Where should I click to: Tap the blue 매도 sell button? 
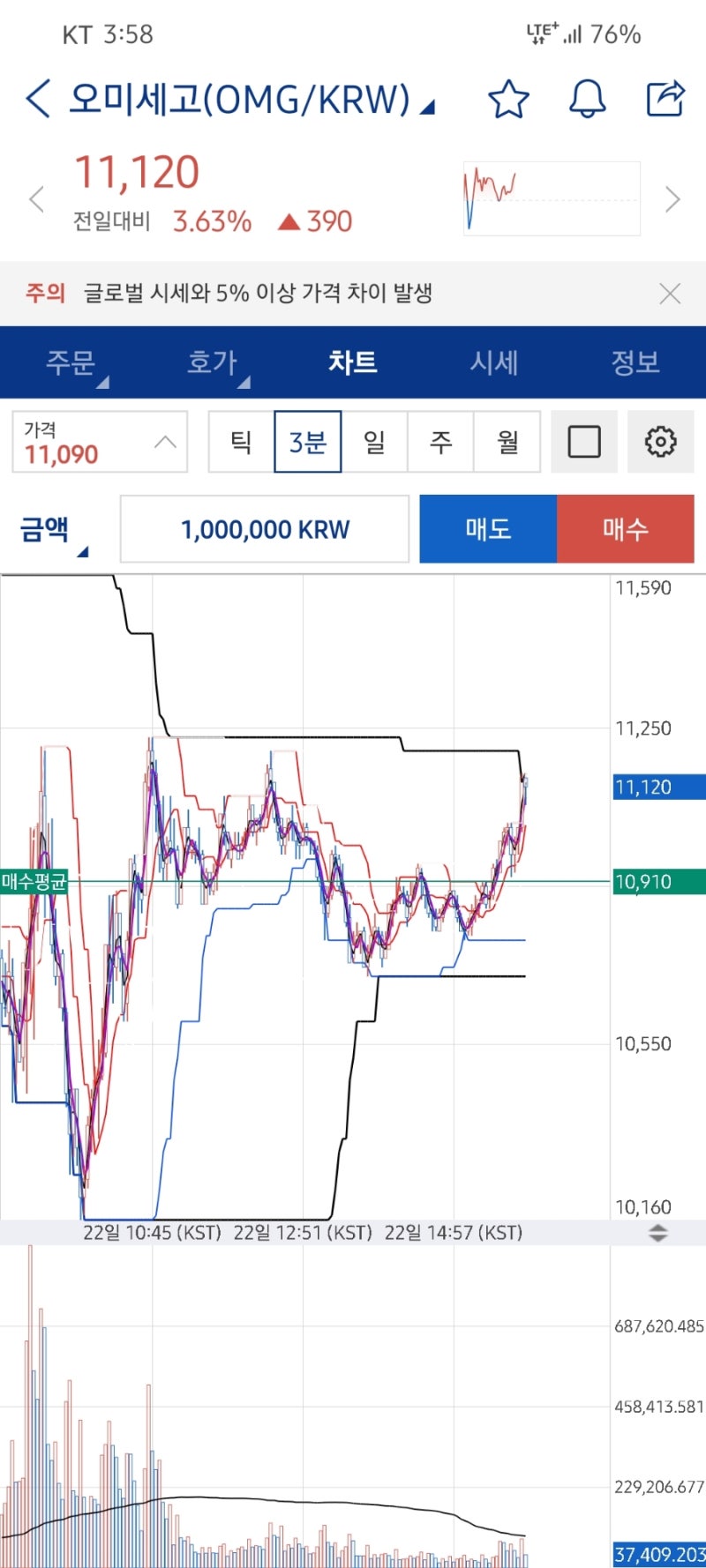tap(488, 529)
